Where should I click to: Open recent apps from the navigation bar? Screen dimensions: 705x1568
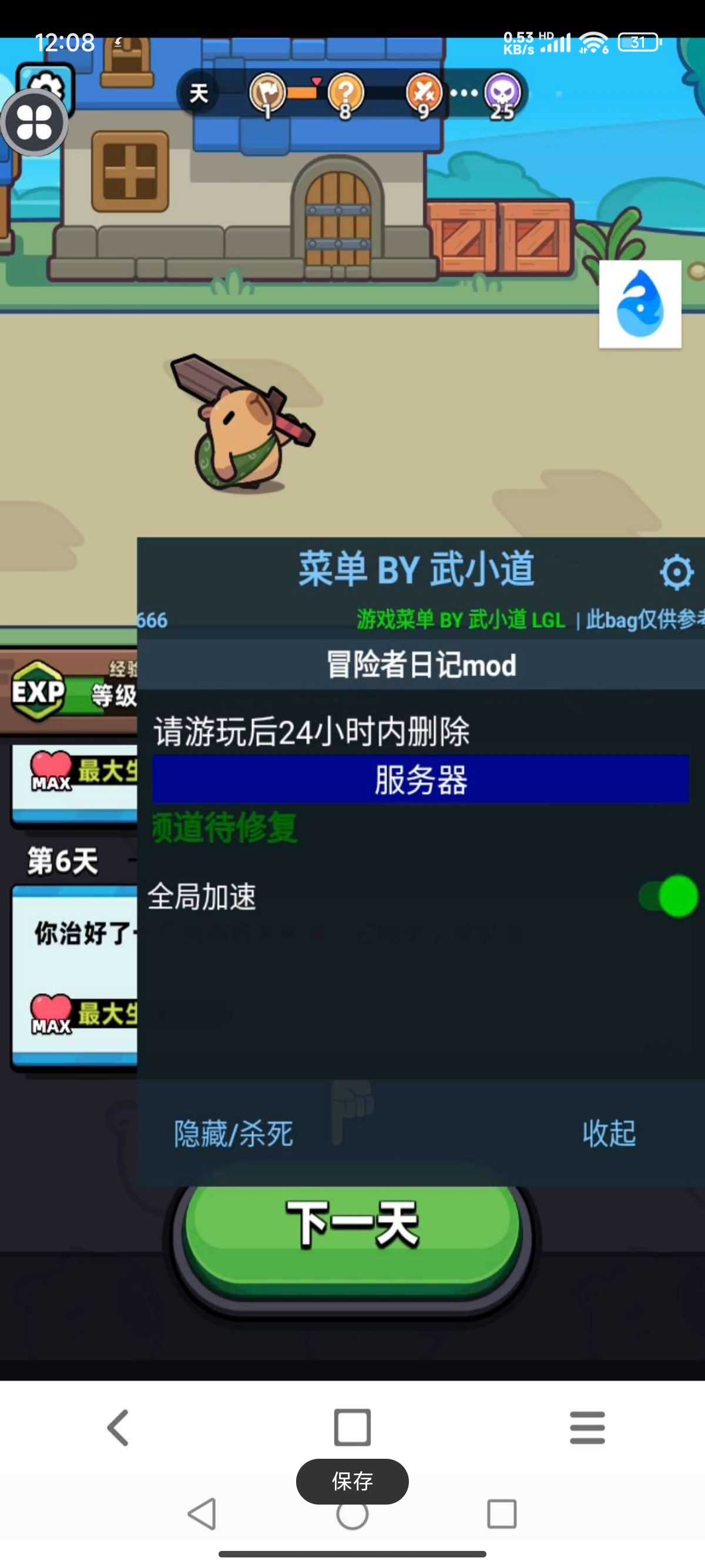coord(502,1514)
